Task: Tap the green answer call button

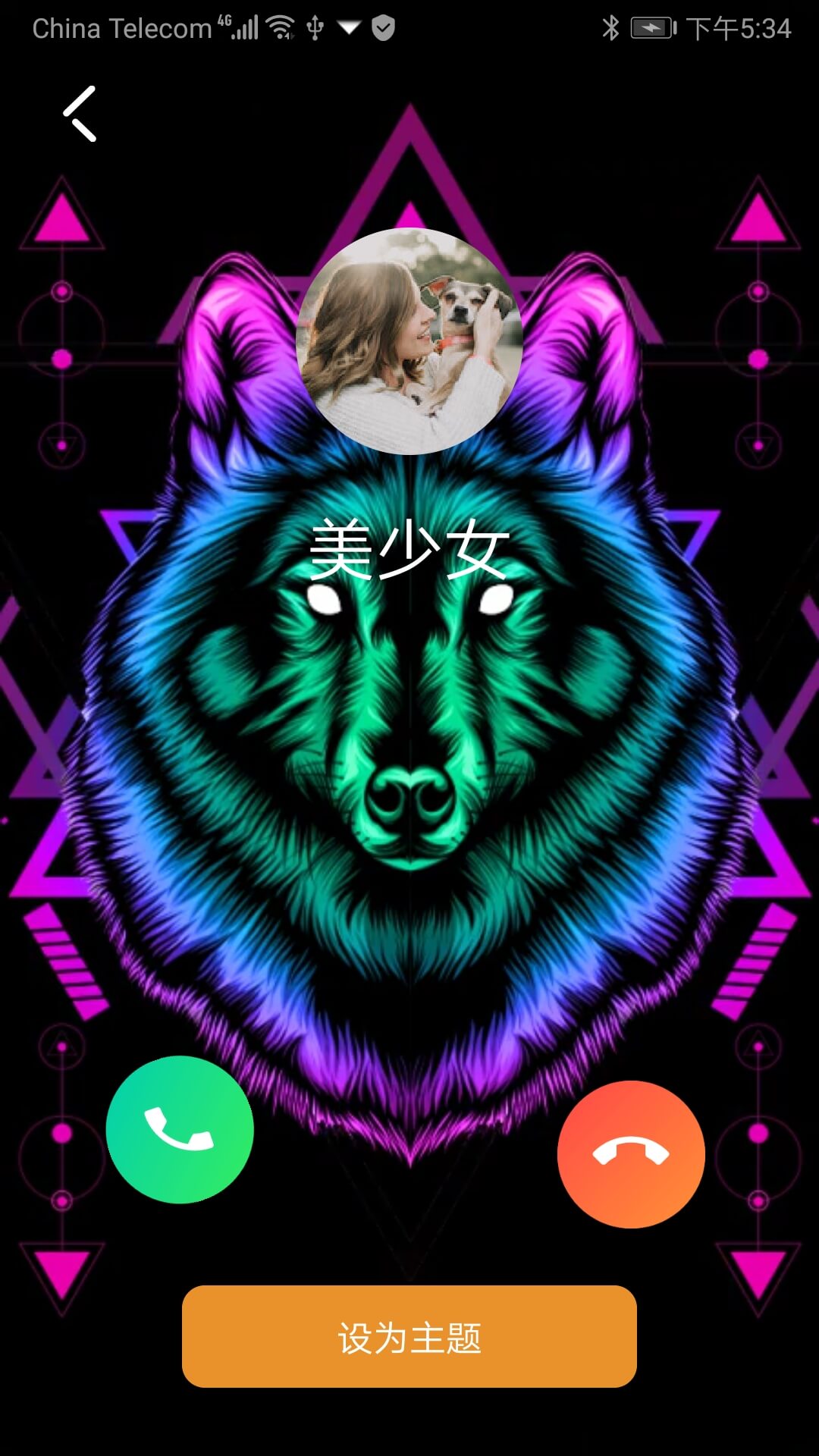Action: 180,1129
